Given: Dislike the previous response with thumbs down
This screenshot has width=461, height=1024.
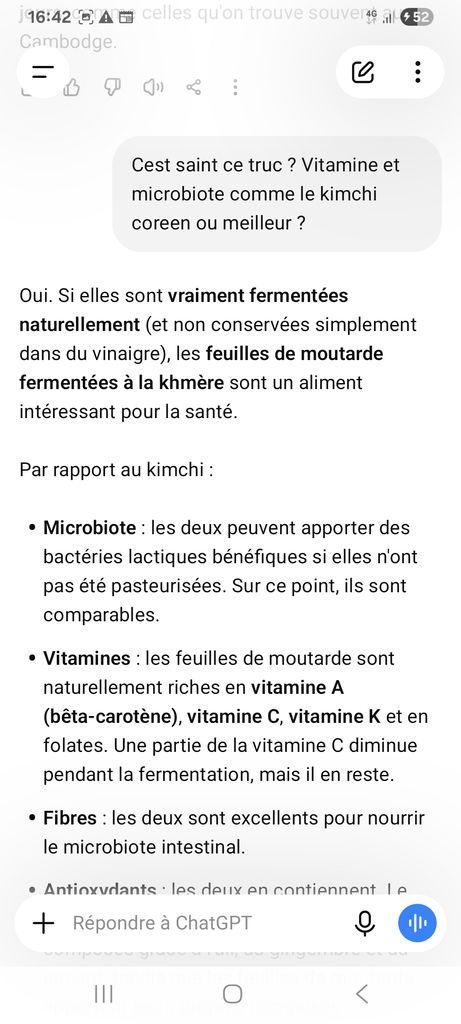Looking at the screenshot, I should pos(113,87).
